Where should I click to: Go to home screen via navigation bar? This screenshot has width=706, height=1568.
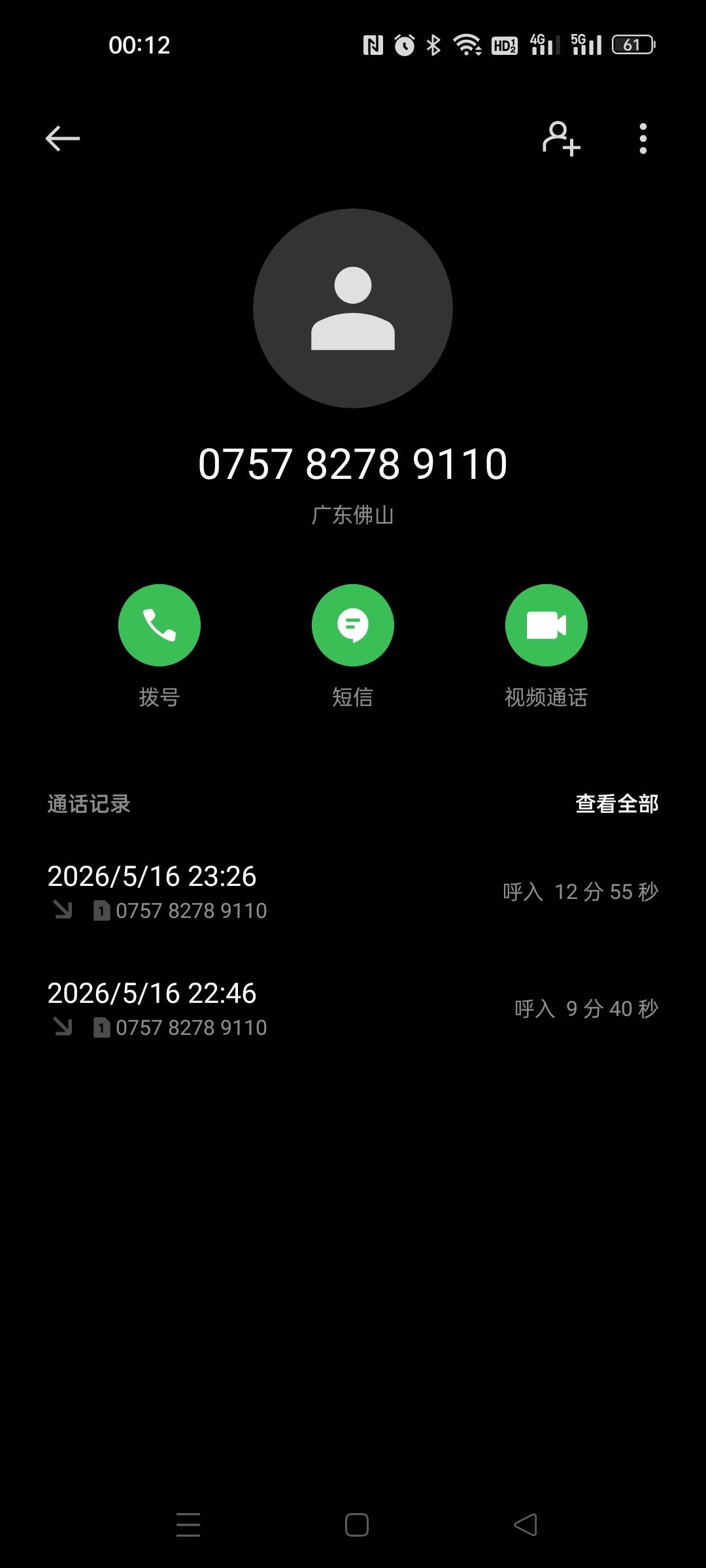click(357, 1525)
